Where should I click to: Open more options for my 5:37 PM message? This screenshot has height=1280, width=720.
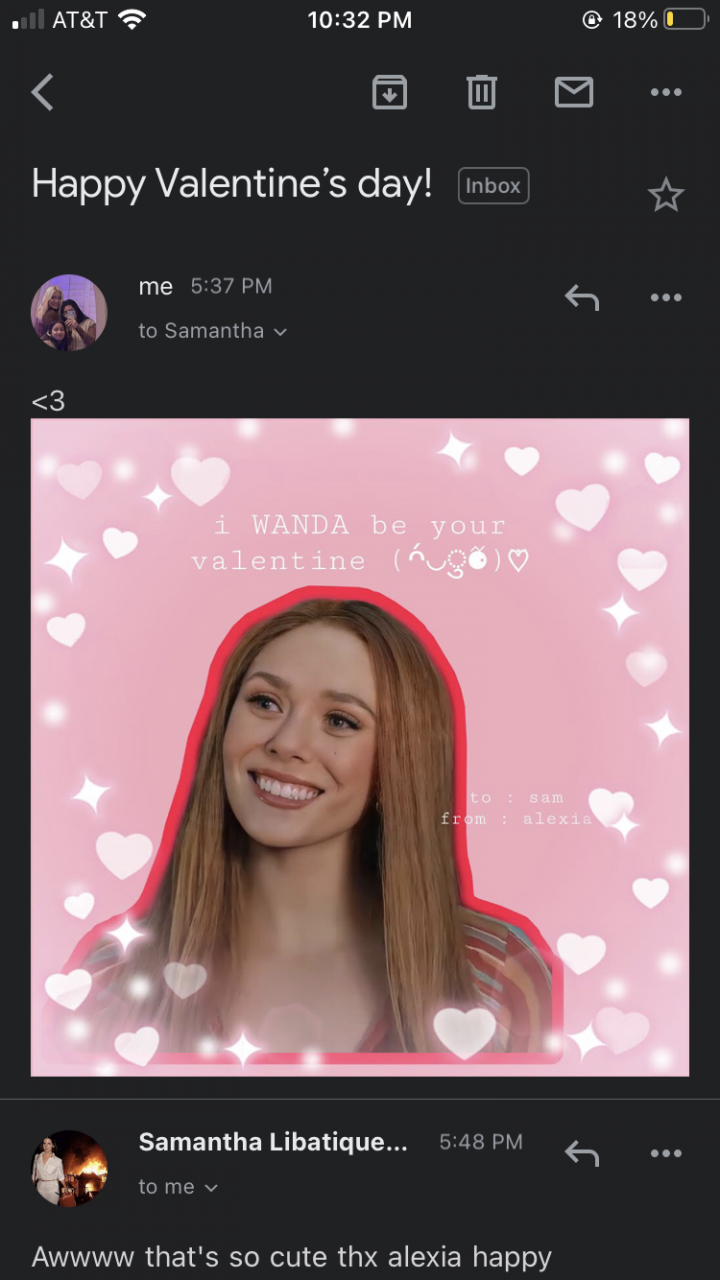[665, 297]
